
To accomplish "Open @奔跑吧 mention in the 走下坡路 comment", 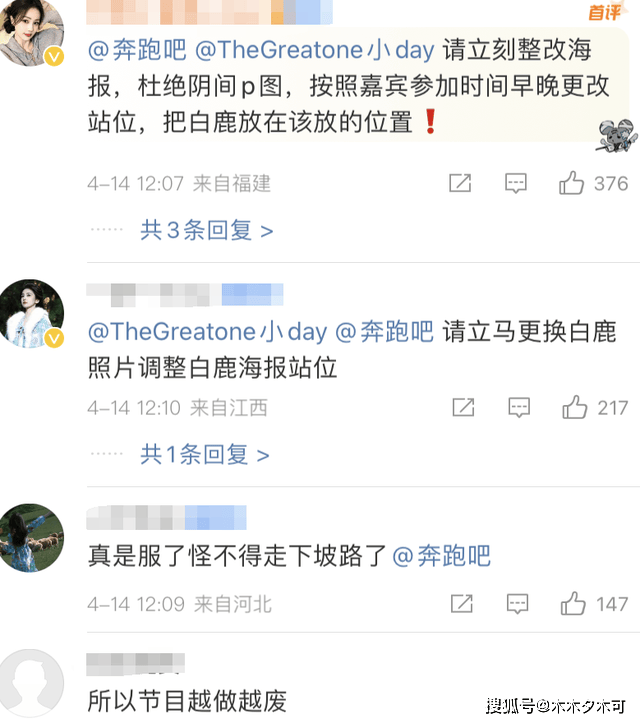I will (441, 556).
